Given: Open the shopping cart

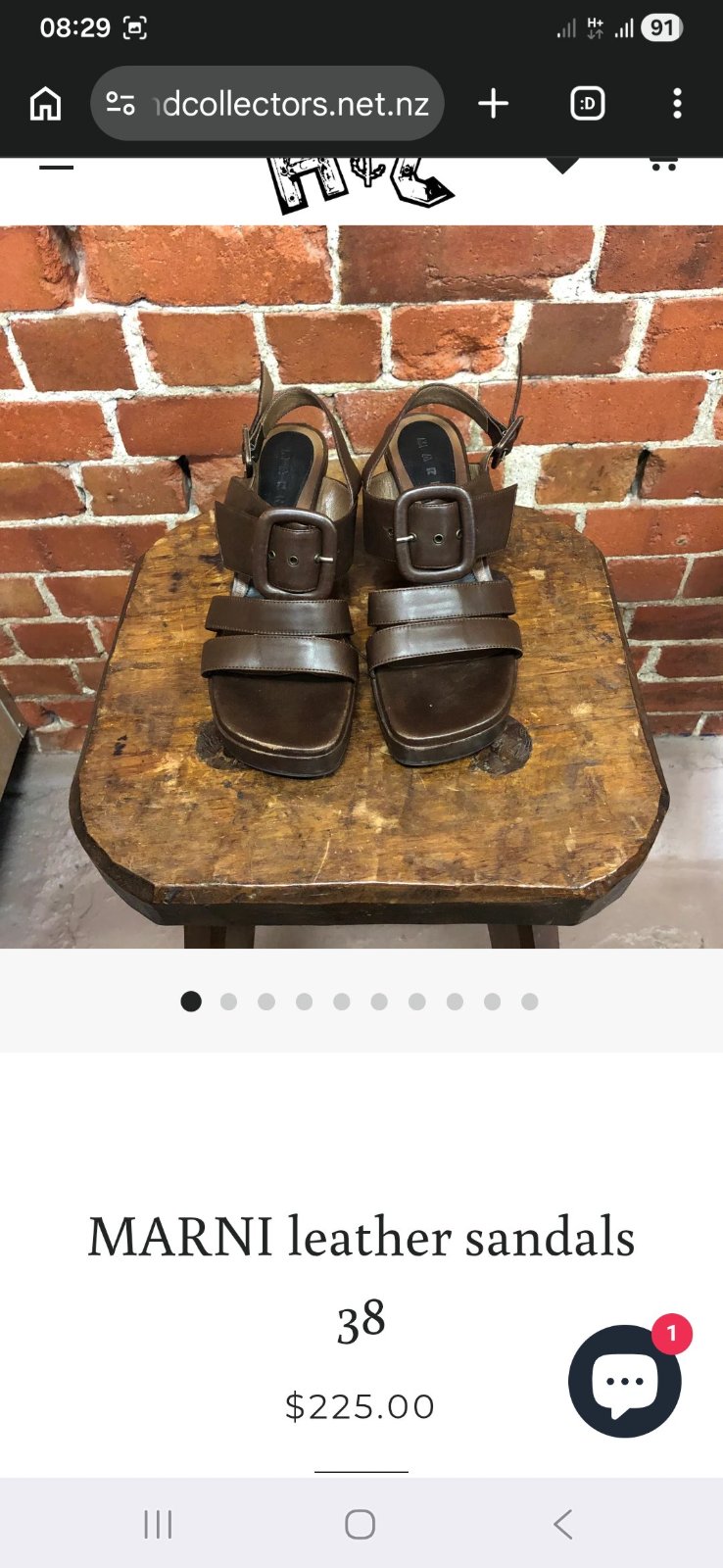Looking at the screenshot, I should click(664, 165).
